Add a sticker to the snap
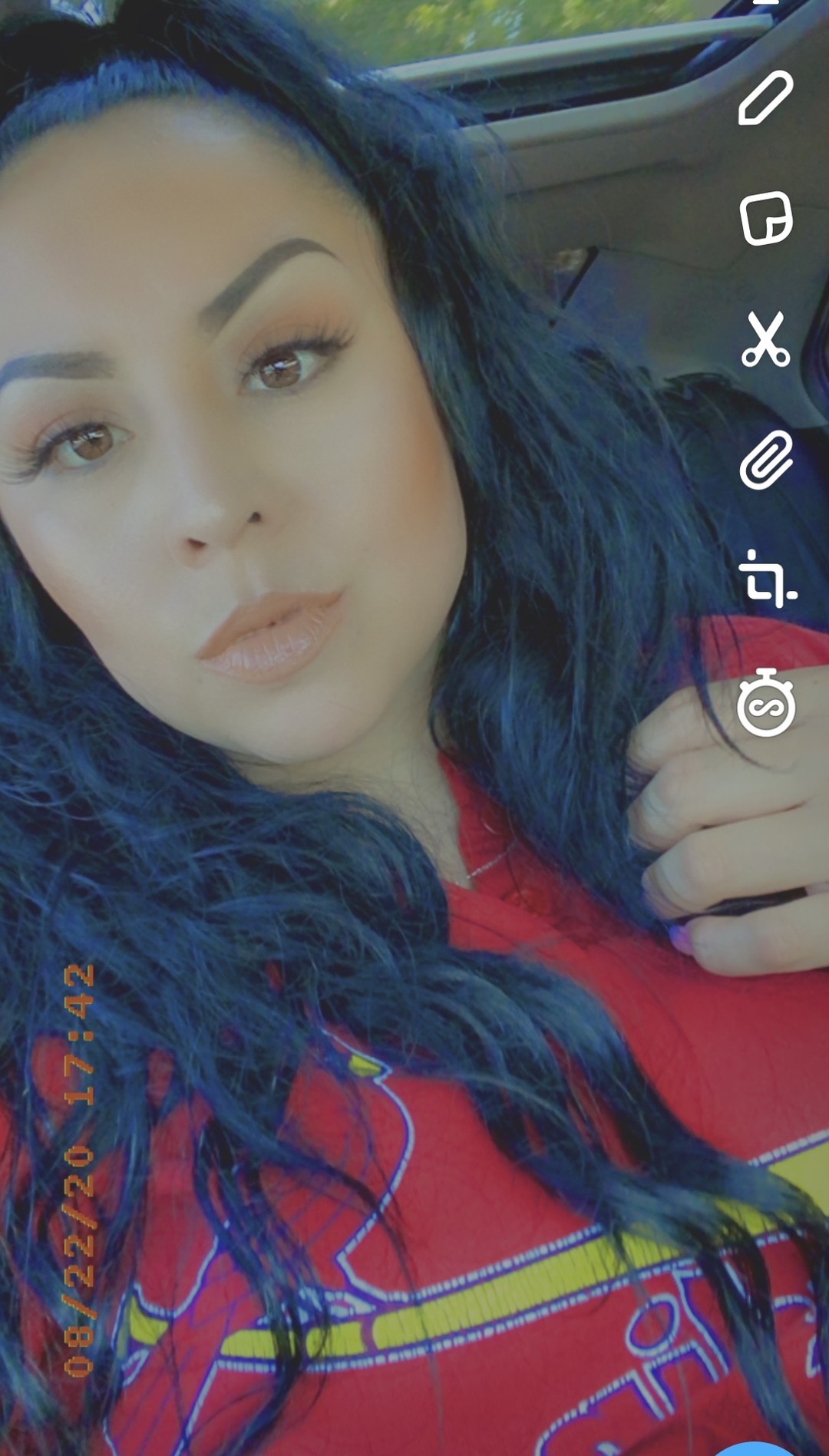This screenshot has width=829, height=1456. 766,219
